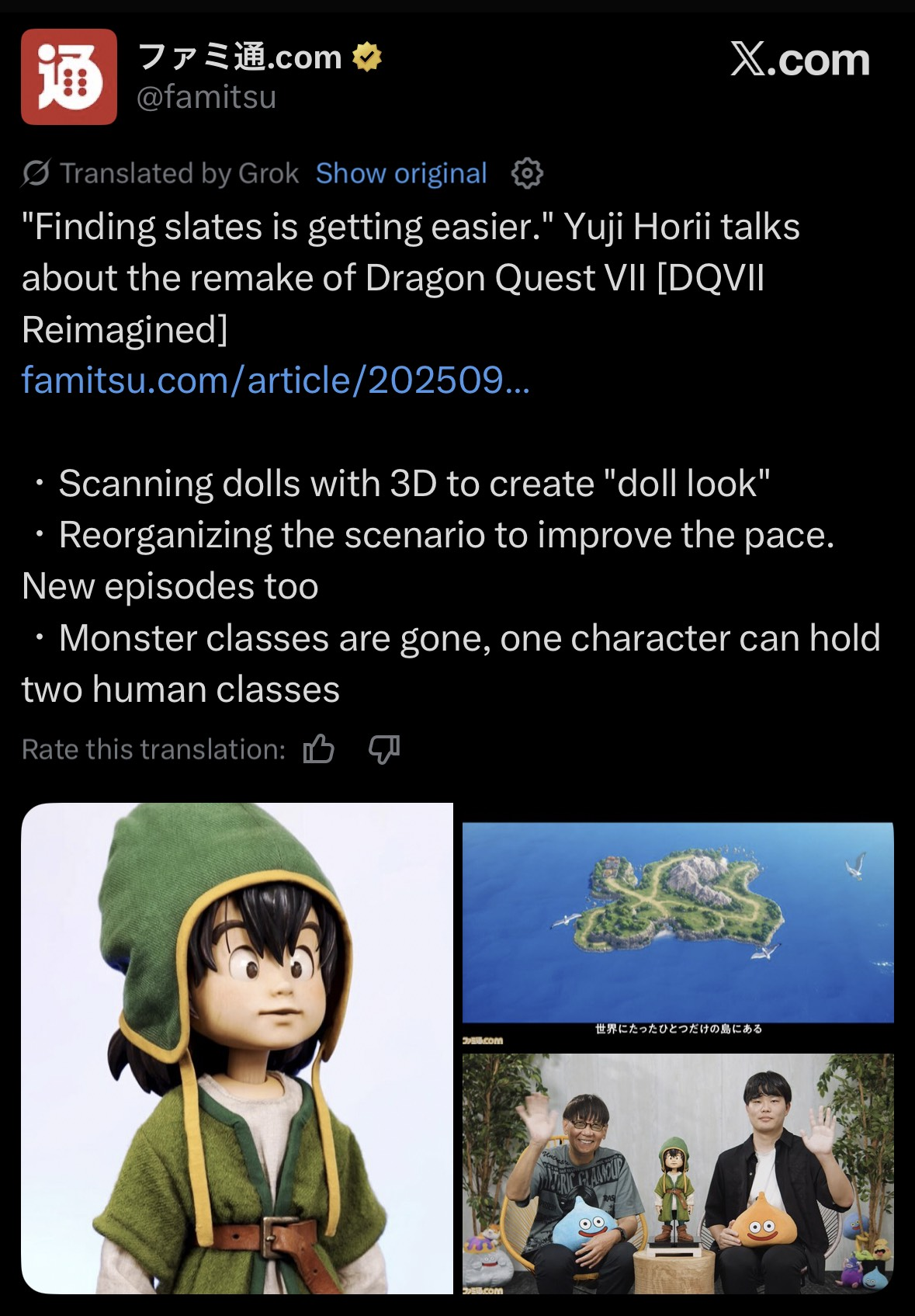Viewport: 915px width, 1316px height.
Task: Open translation settings gear icon
Action: tap(527, 173)
